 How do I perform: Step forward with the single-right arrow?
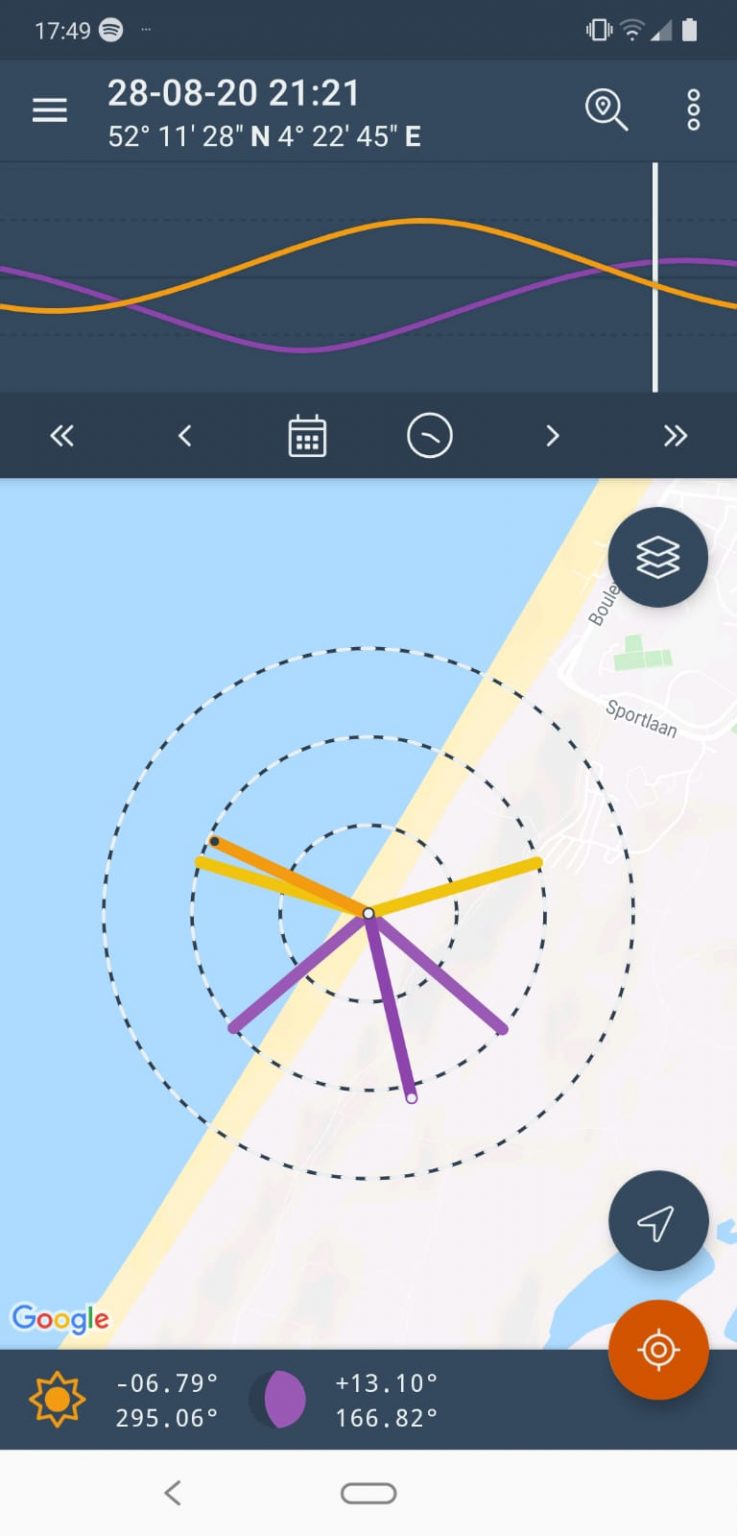click(552, 436)
